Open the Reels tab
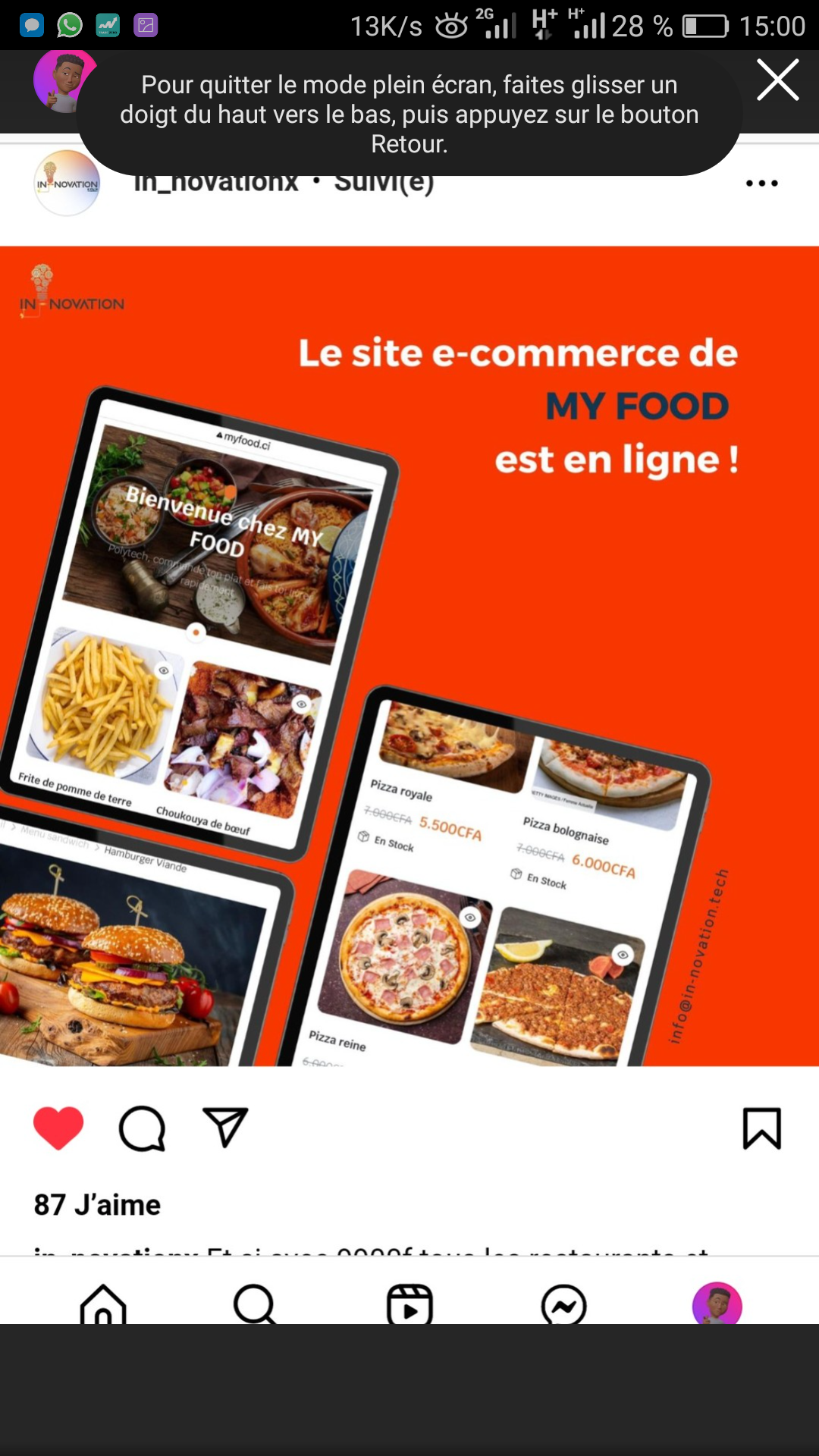 (x=409, y=1304)
